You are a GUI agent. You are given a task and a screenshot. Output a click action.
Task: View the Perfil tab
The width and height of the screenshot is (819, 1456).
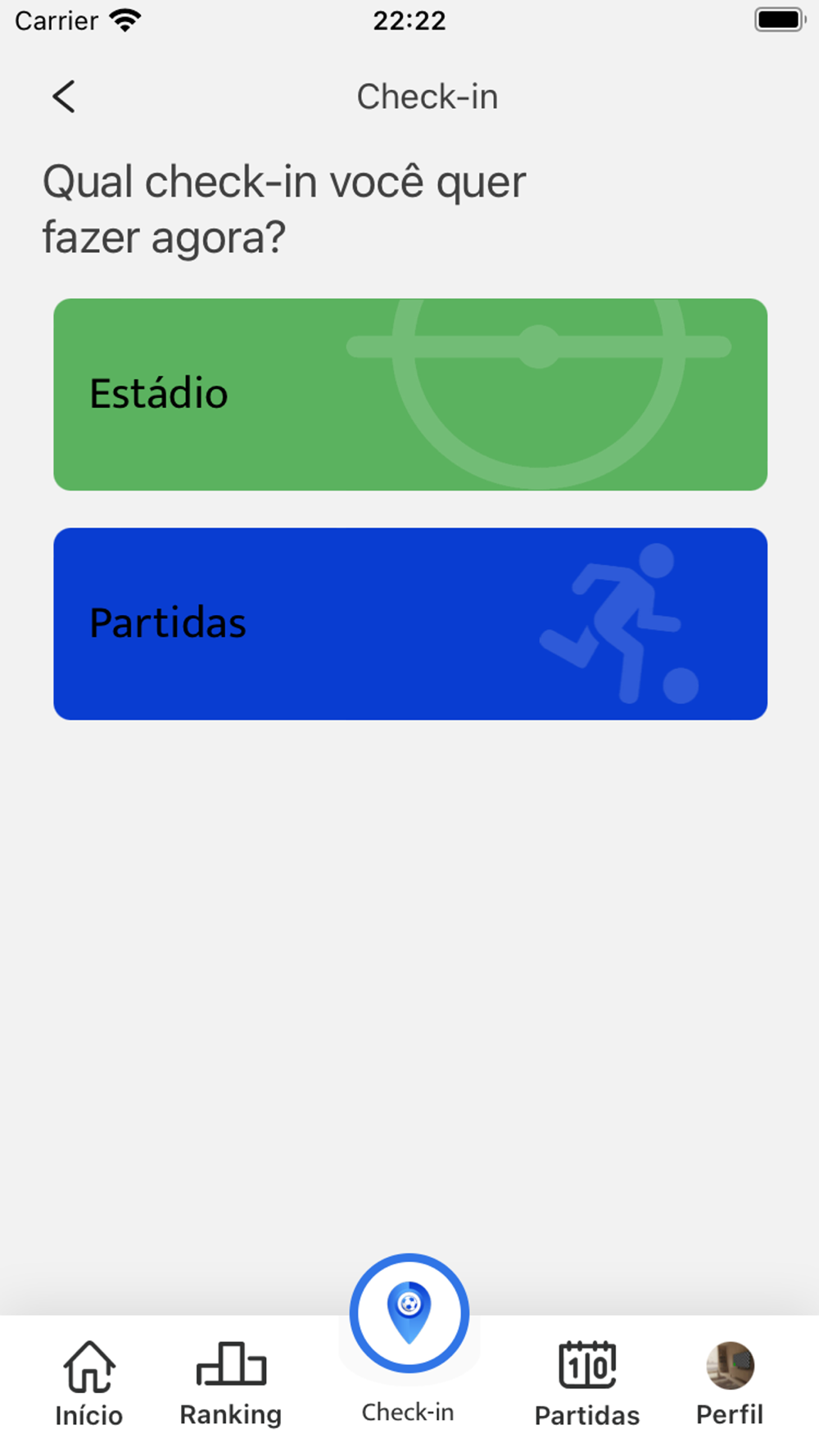(729, 1383)
